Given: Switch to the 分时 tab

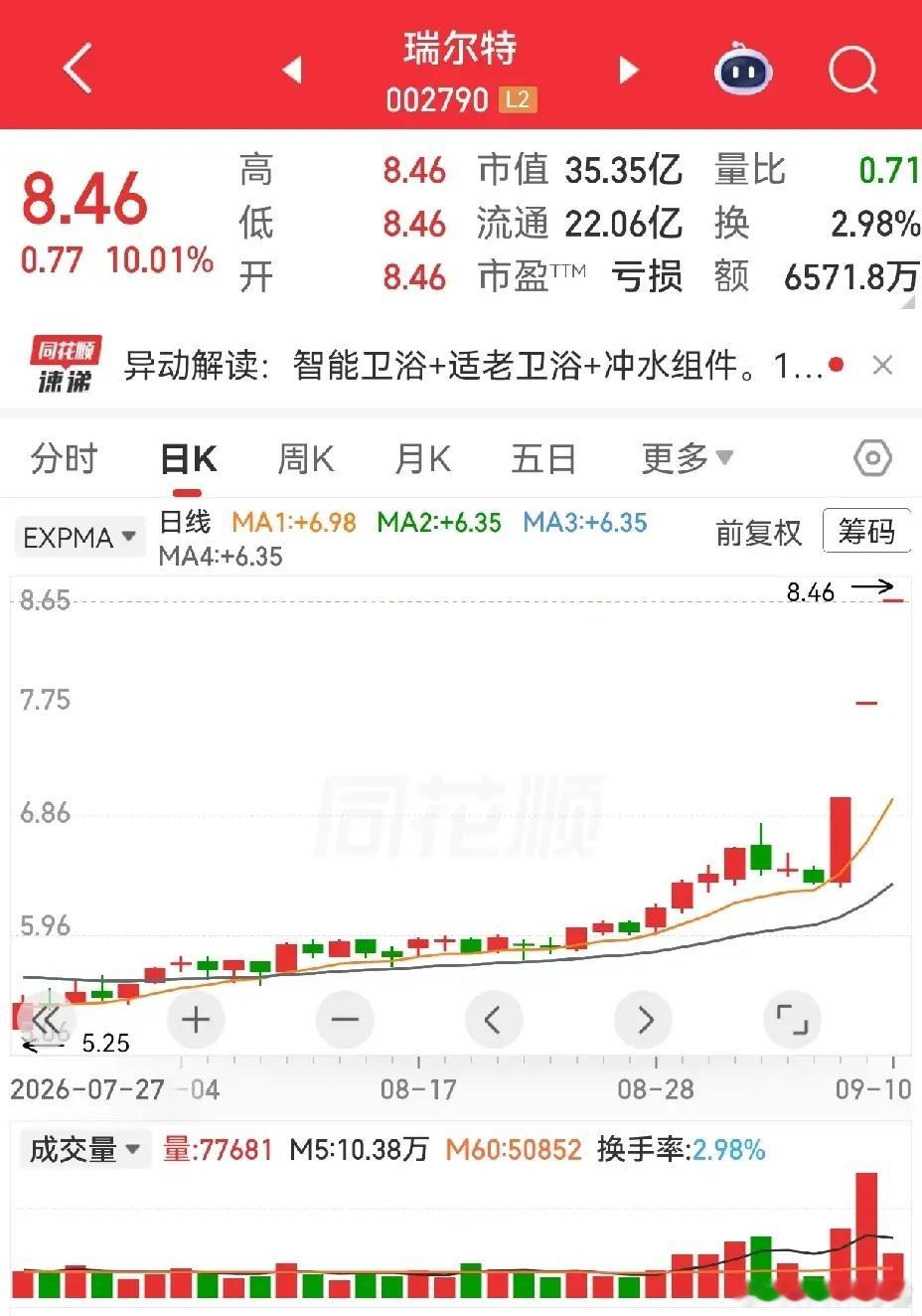Looking at the screenshot, I should click(x=64, y=459).
